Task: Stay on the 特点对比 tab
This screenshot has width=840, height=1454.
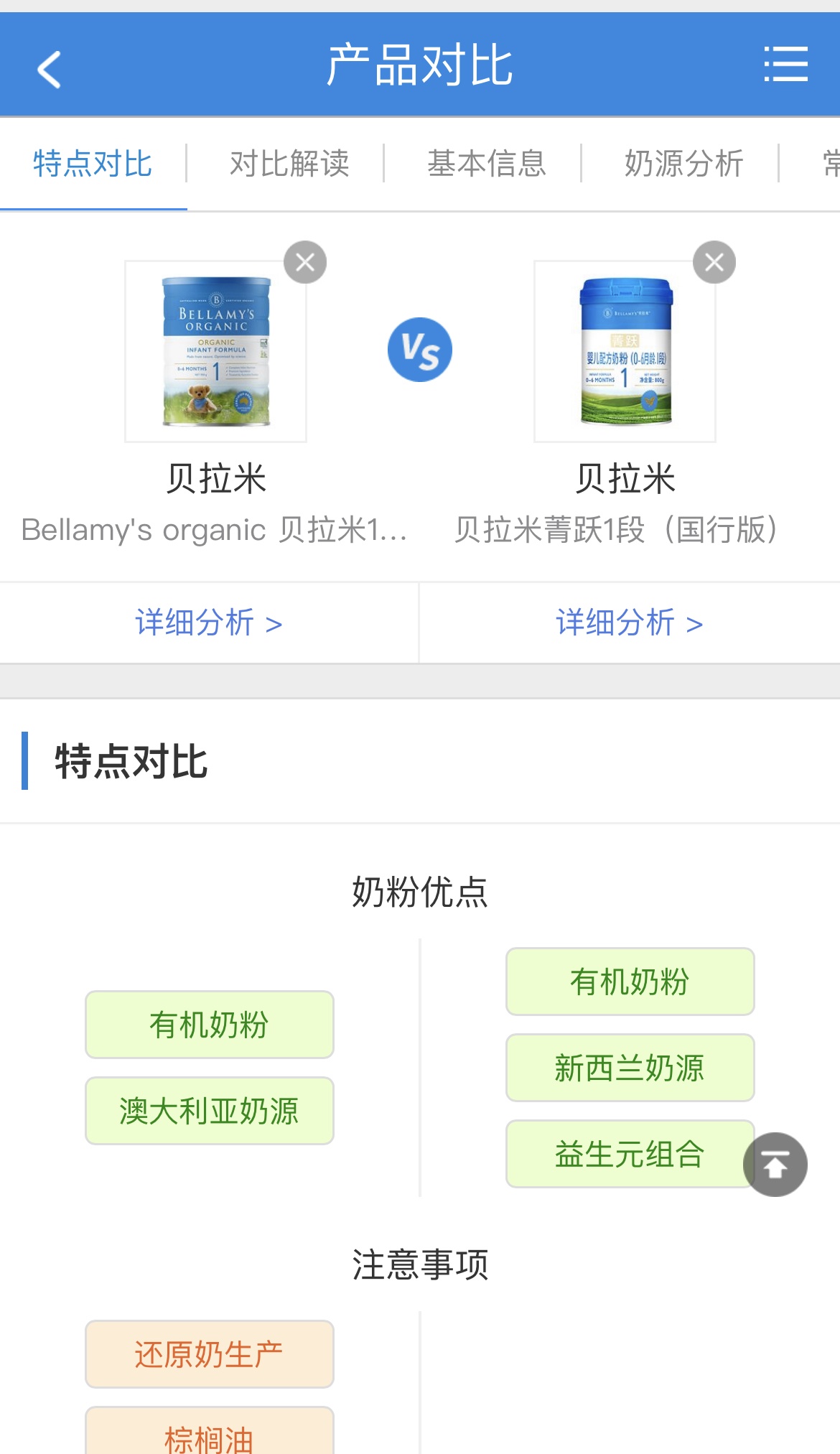Action: tap(93, 164)
